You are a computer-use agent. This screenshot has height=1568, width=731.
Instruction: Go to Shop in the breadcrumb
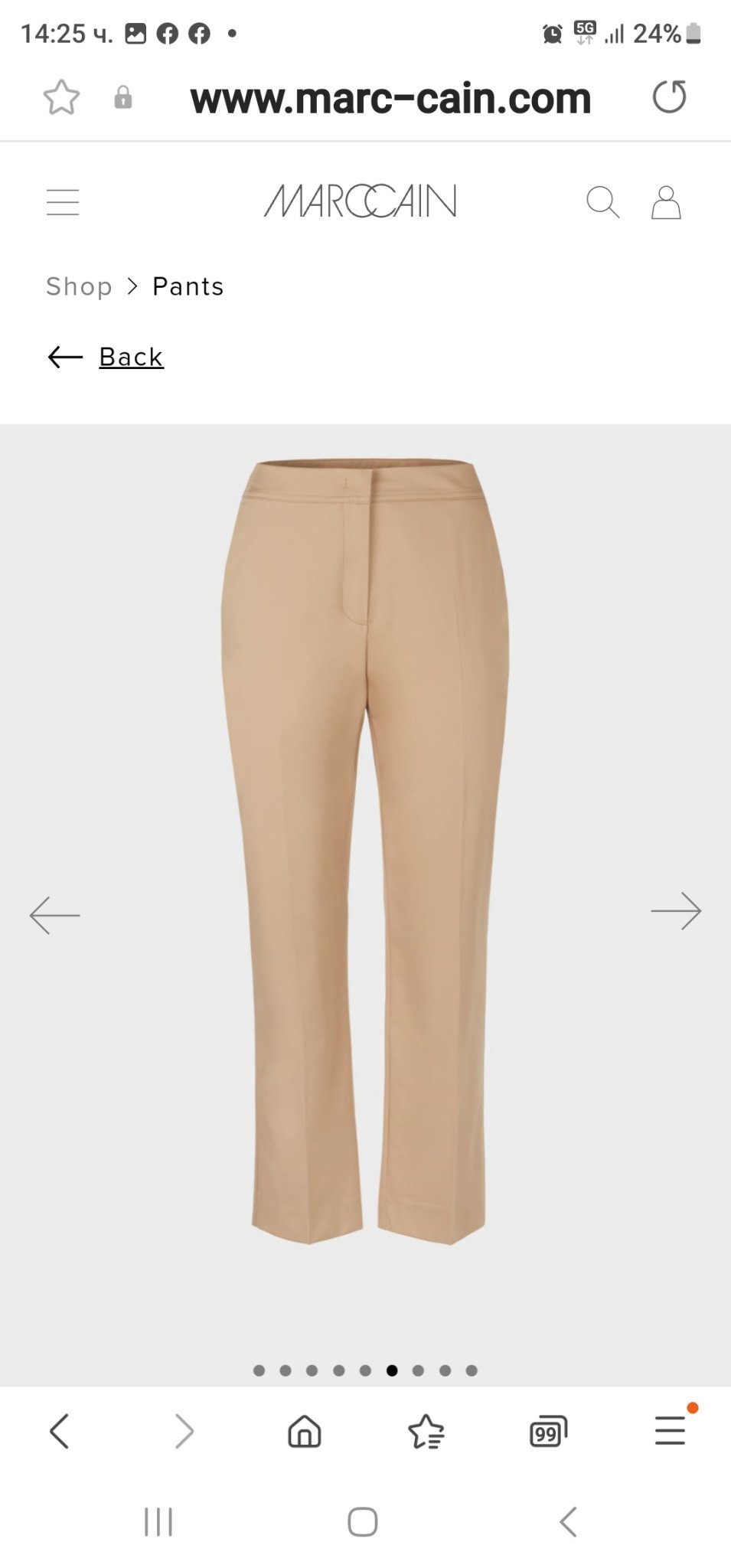pos(79,286)
